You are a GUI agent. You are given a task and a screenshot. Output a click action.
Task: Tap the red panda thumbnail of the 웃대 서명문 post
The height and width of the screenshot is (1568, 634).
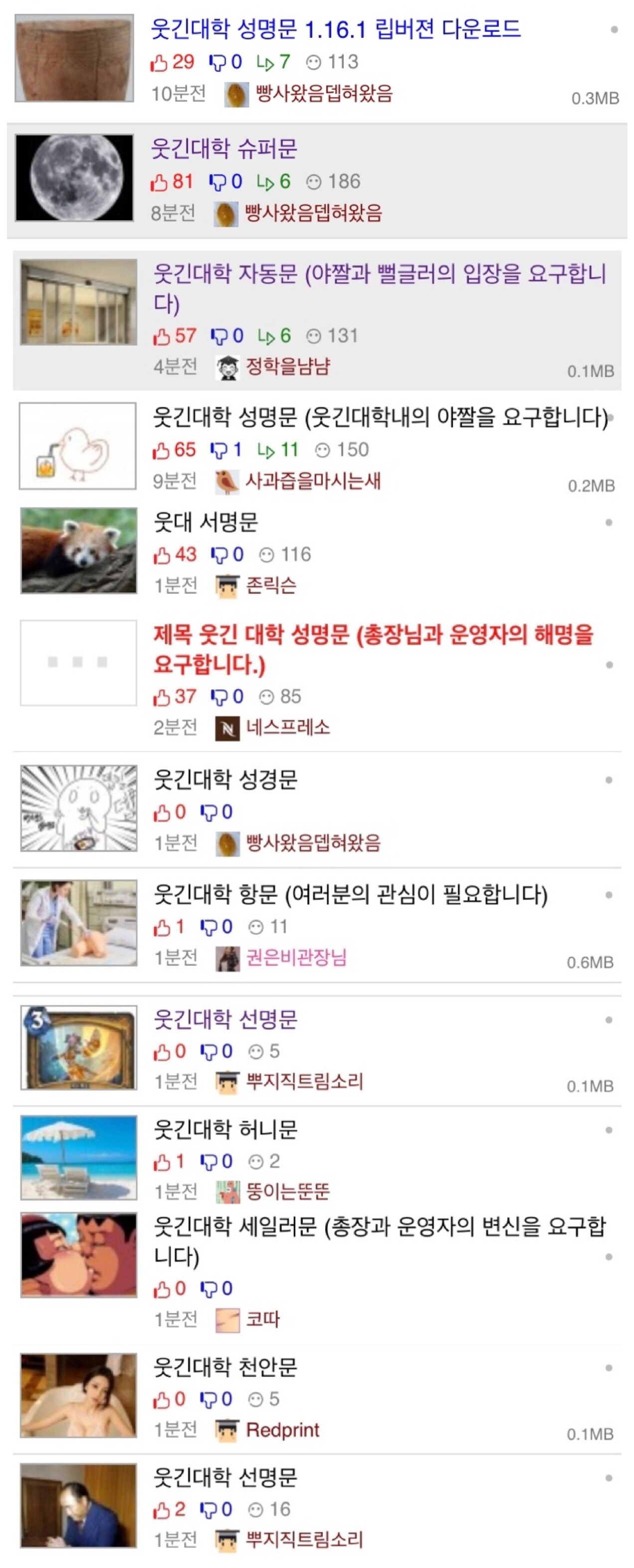coord(79,551)
